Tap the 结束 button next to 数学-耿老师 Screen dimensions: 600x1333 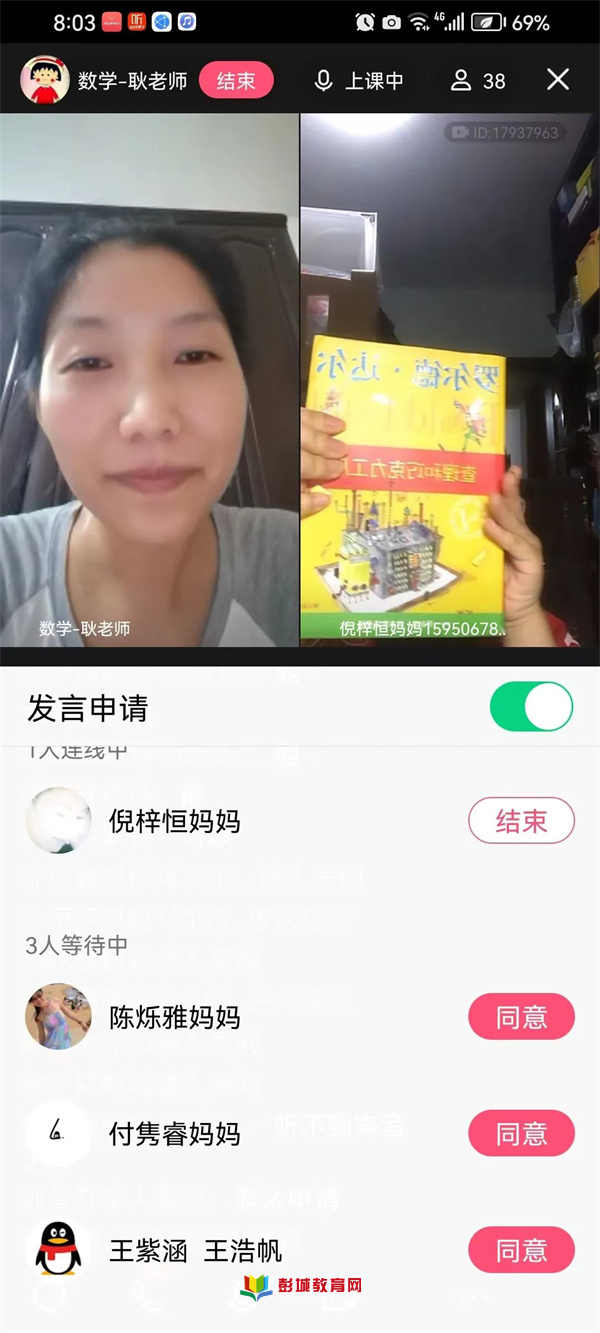tap(236, 81)
